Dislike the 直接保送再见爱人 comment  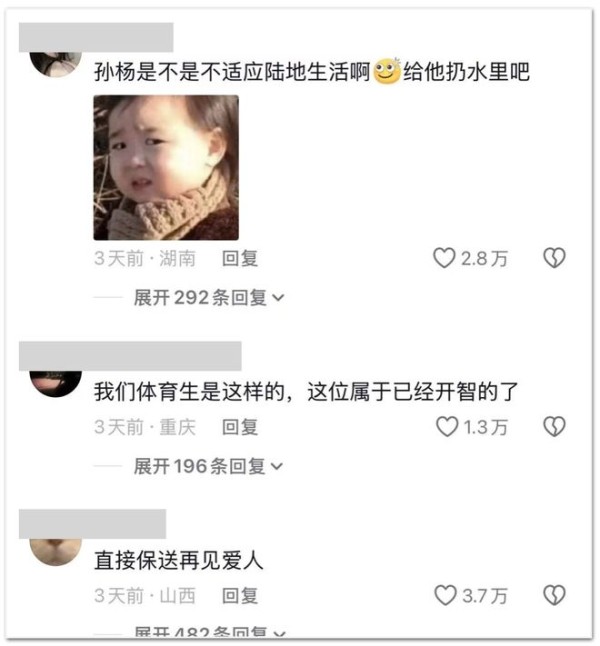click(x=554, y=595)
